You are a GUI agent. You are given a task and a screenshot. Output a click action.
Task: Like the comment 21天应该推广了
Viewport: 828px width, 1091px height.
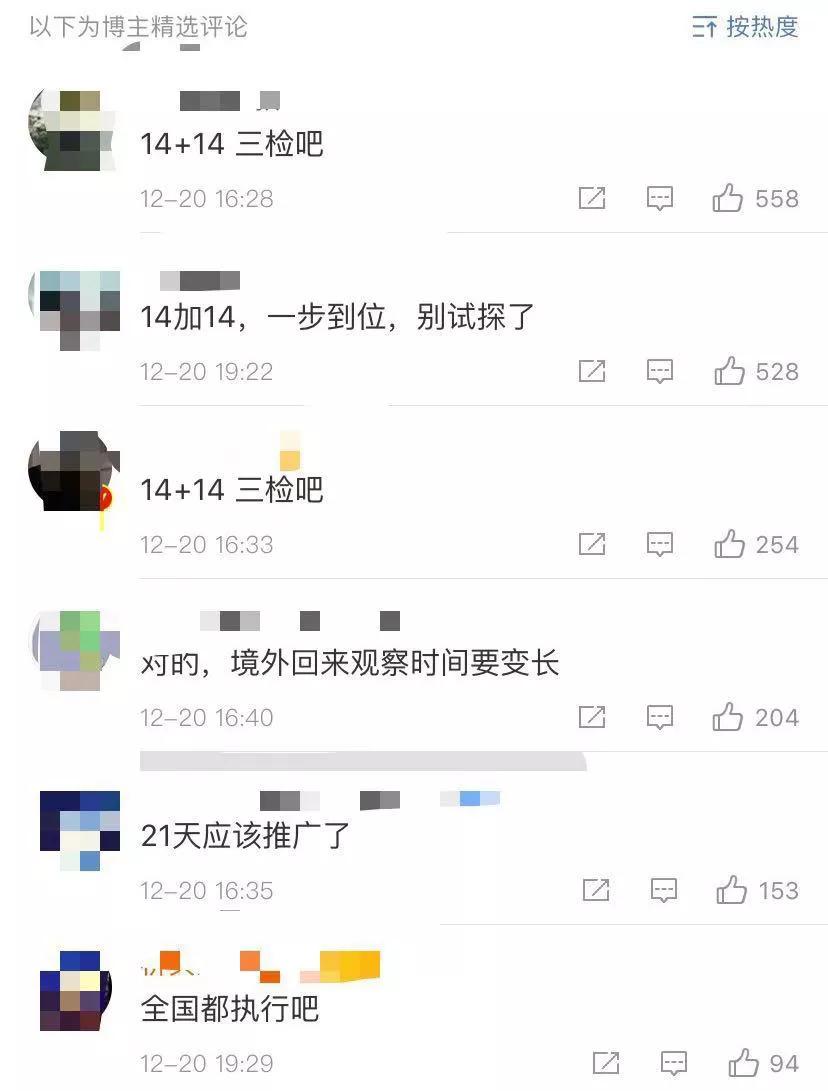tap(731, 890)
